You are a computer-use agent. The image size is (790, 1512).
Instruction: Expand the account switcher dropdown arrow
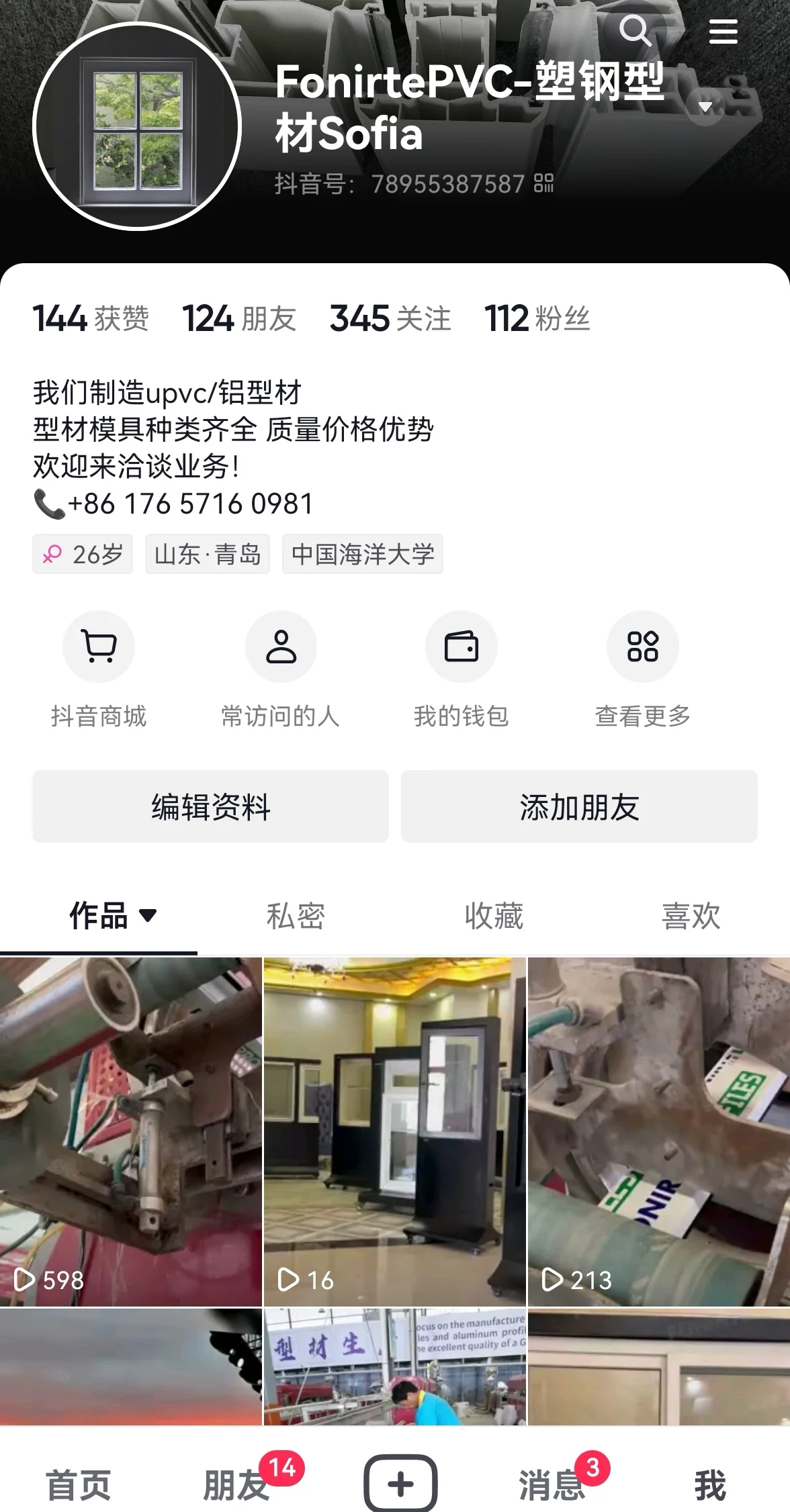tap(705, 106)
